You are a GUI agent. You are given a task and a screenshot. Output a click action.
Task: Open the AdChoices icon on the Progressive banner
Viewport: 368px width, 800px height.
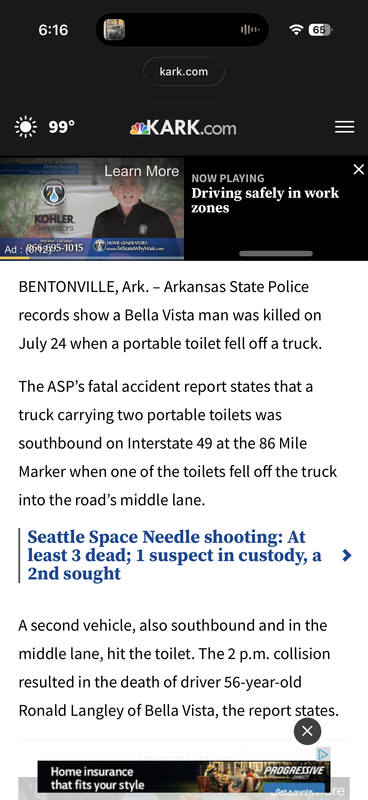pyautogui.click(x=323, y=754)
